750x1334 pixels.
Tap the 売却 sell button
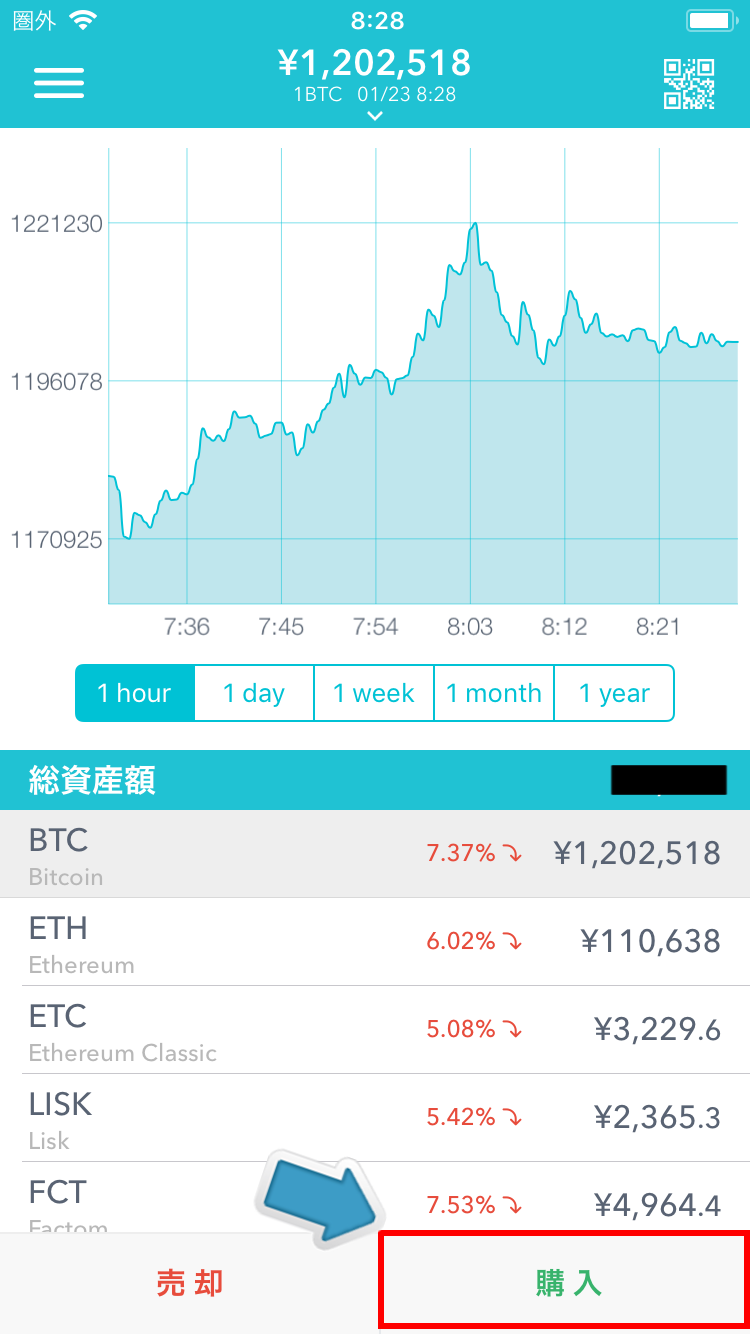point(189,1284)
